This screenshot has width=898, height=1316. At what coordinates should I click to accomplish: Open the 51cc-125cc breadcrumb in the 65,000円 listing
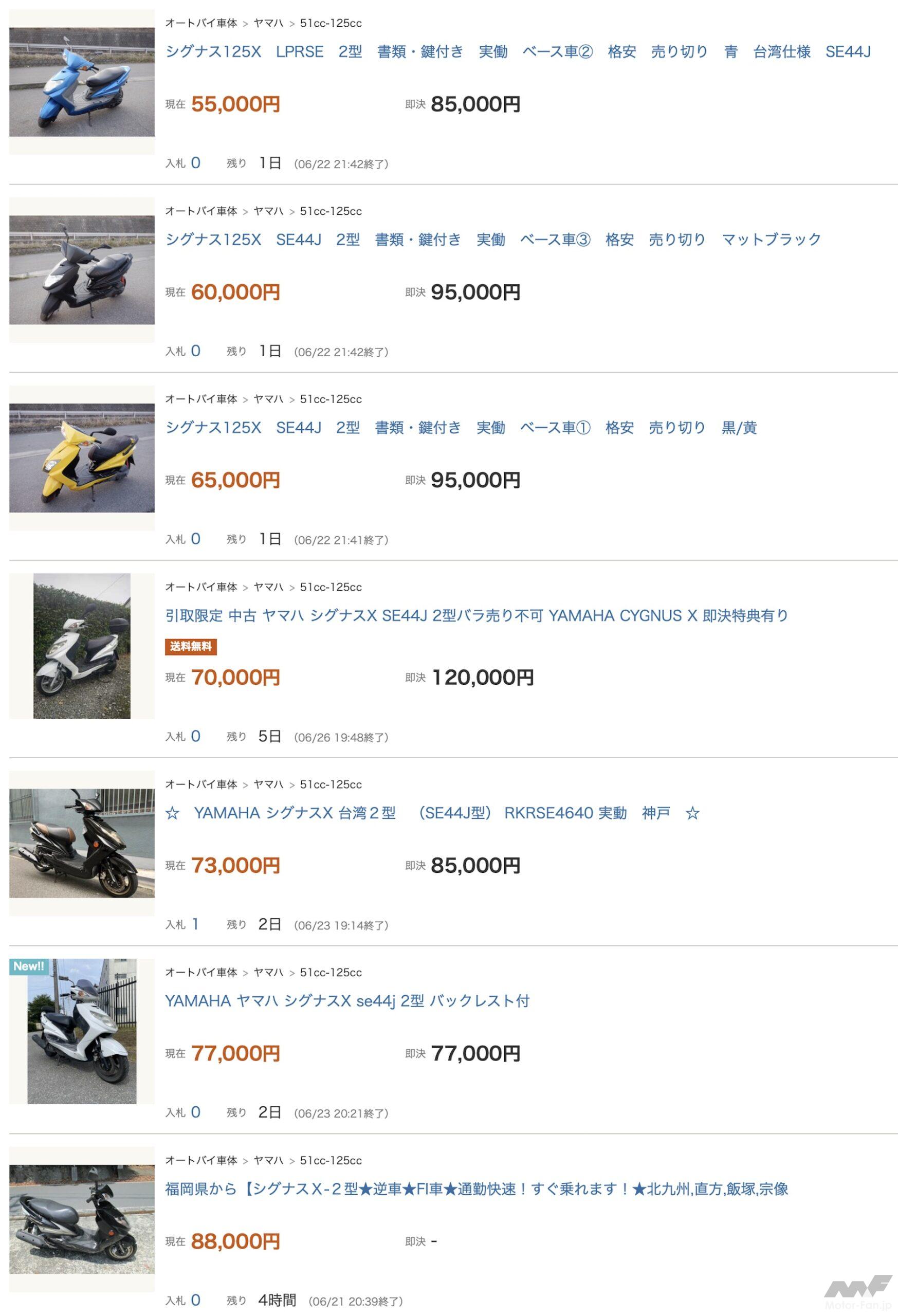[x=331, y=399]
